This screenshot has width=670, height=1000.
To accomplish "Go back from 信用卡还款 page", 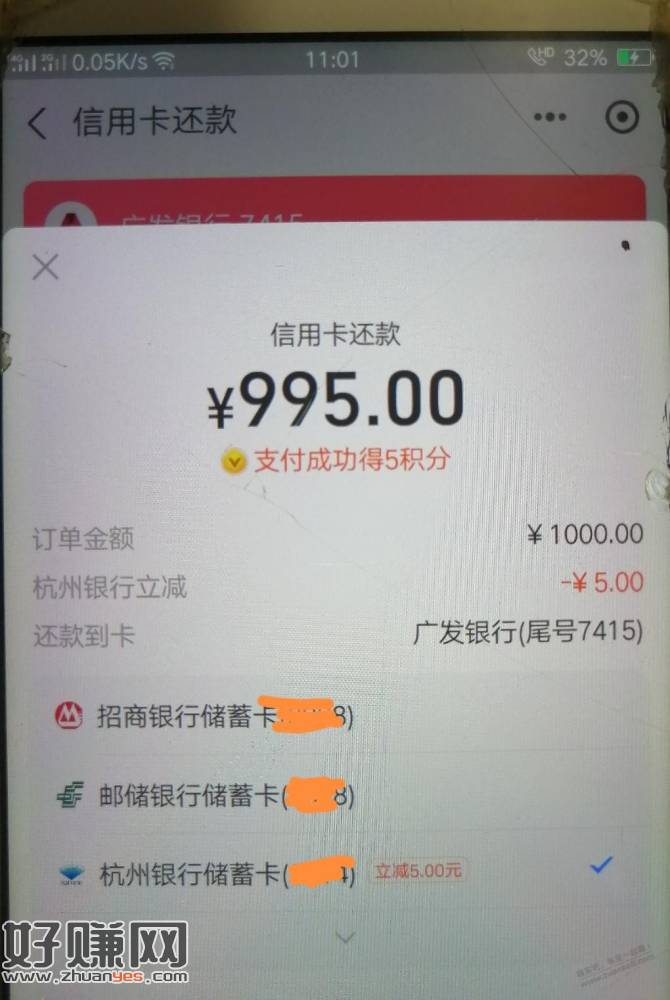I will tap(38, 122).
